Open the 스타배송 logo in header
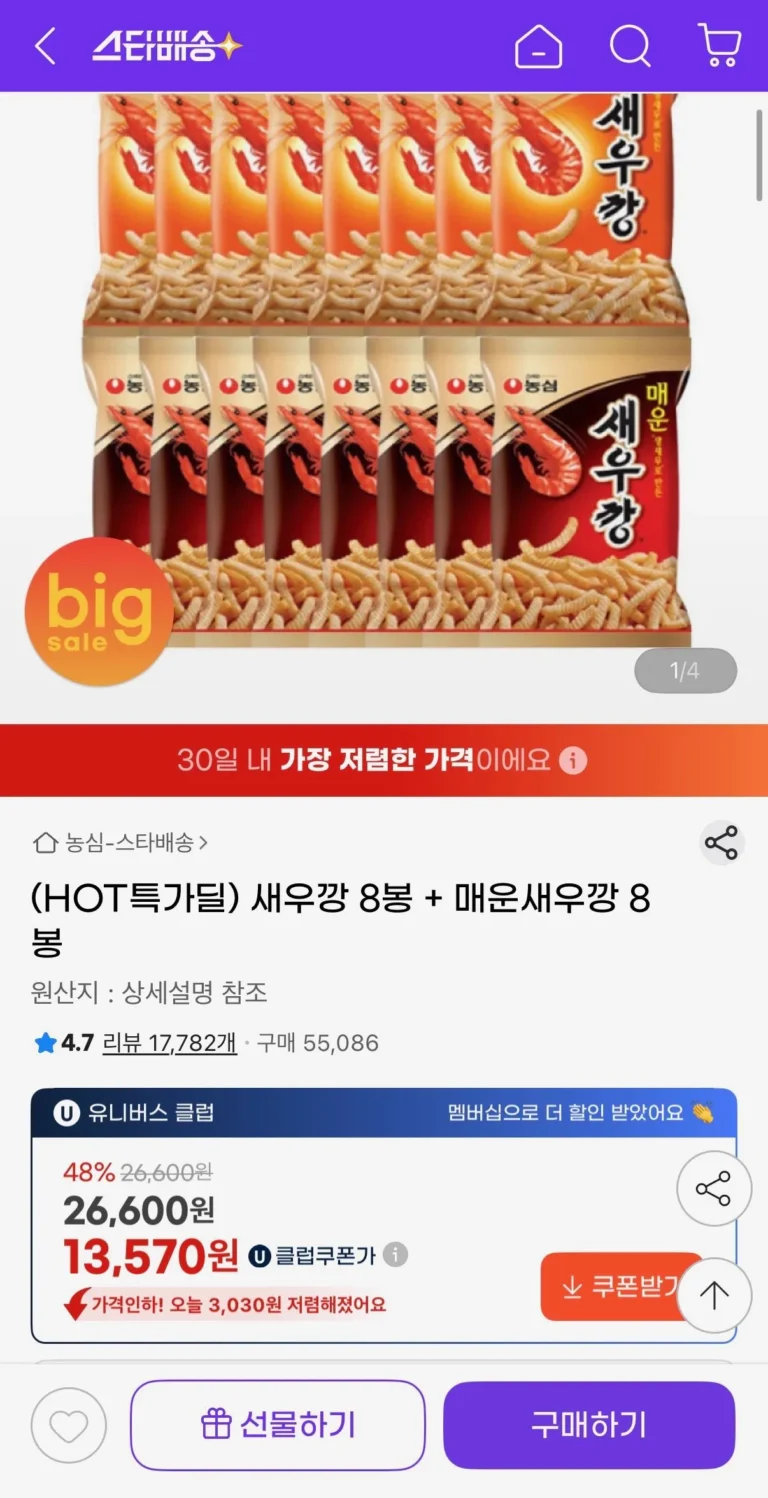Viewport: 768px width, 1498px height. [167, 46]
